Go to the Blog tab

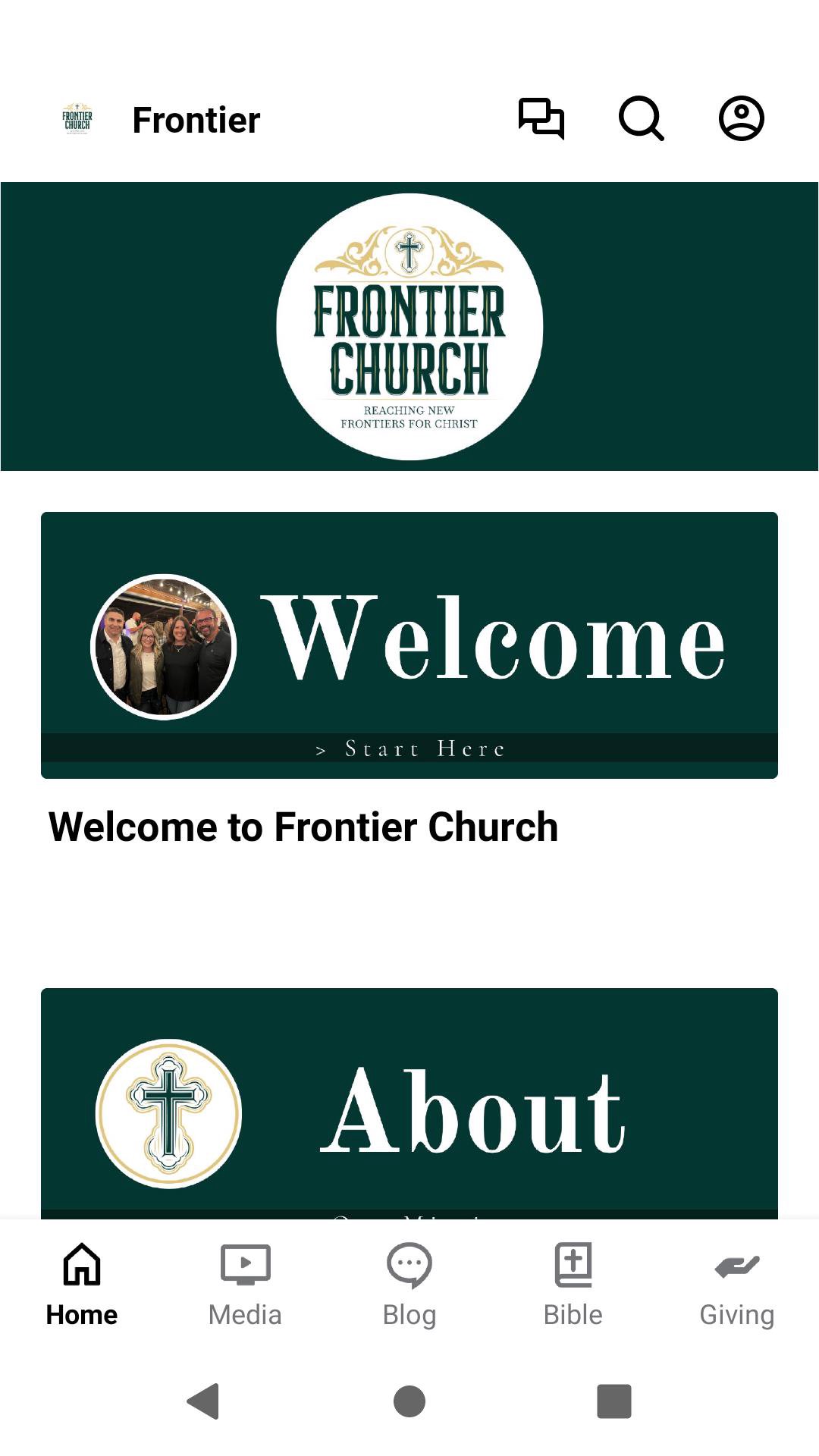409,1281
